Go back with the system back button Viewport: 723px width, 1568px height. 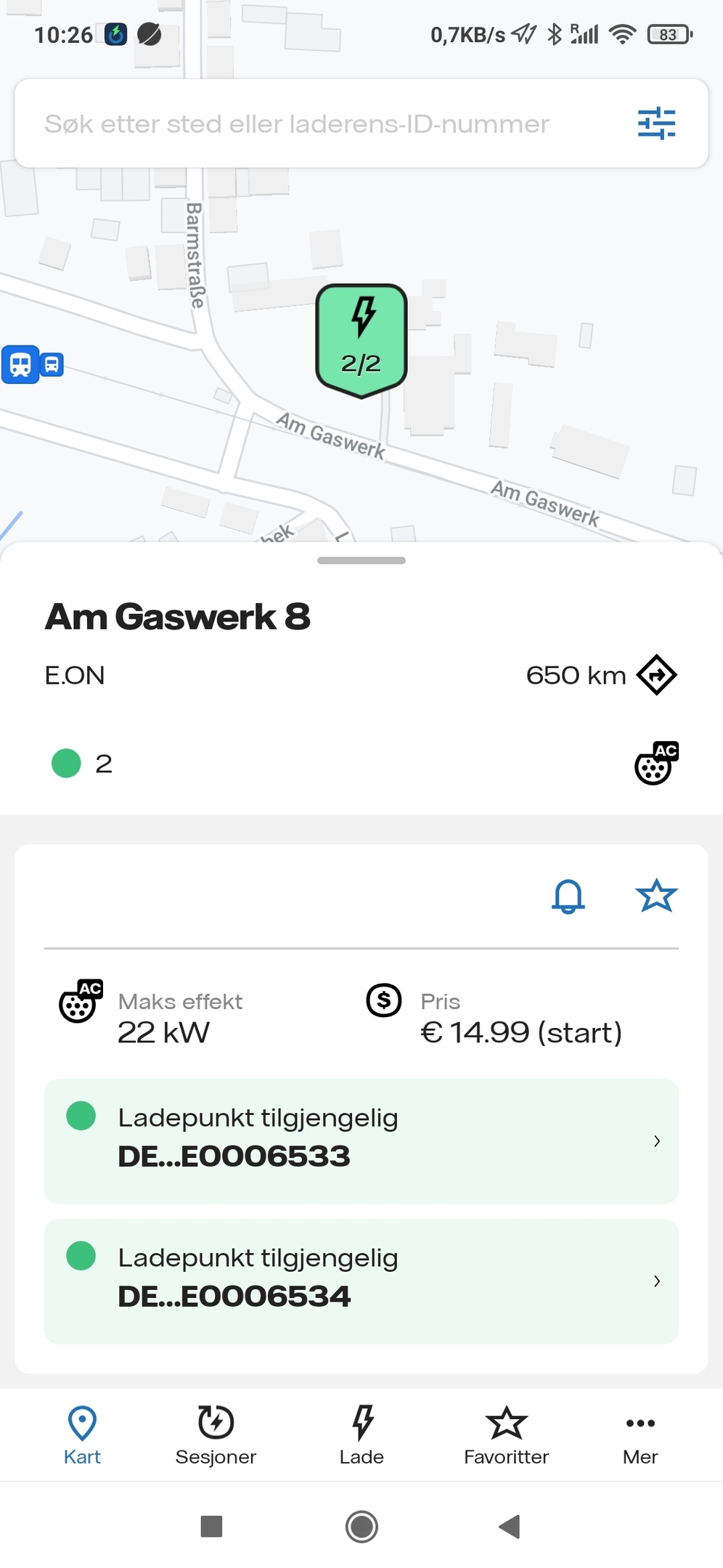click(510, 1527)
